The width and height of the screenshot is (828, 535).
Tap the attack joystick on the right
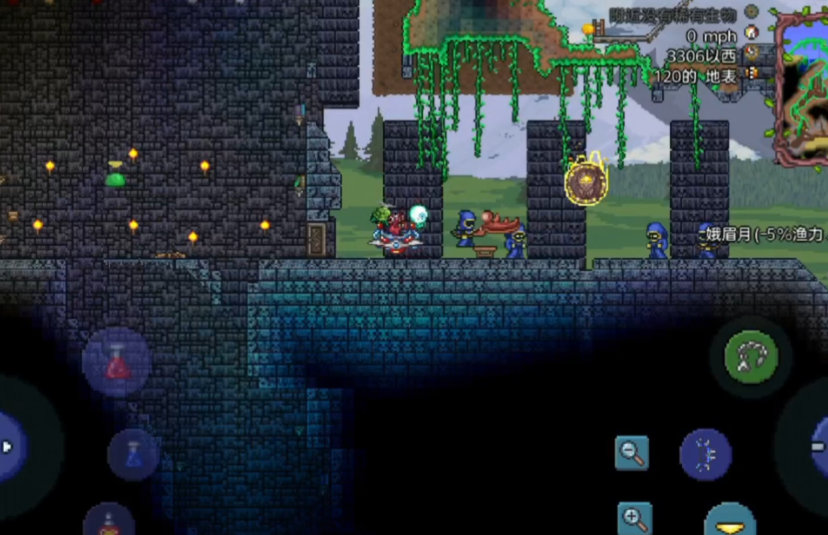click(x=818, y=447)
